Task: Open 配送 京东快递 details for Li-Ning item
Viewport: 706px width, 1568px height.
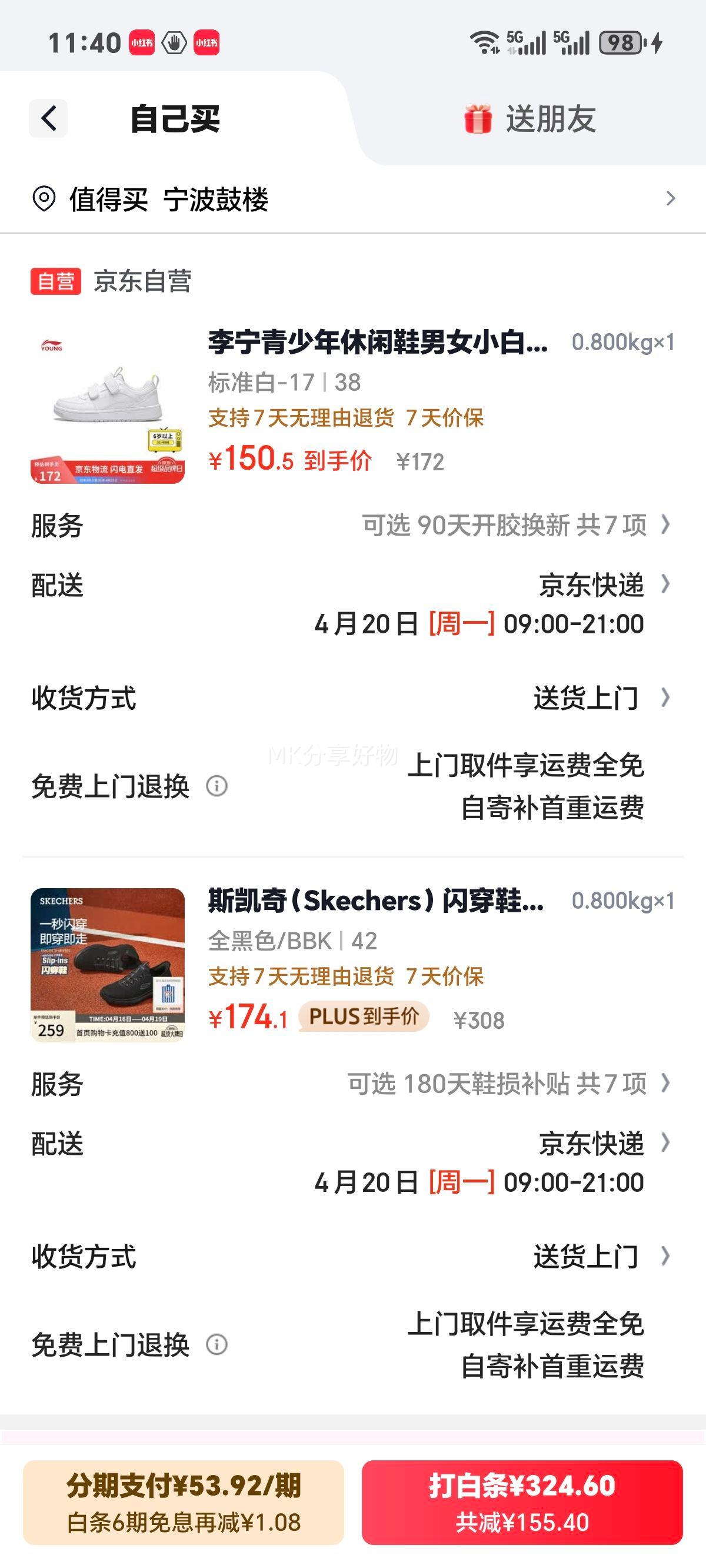Action: pos(590,586)
